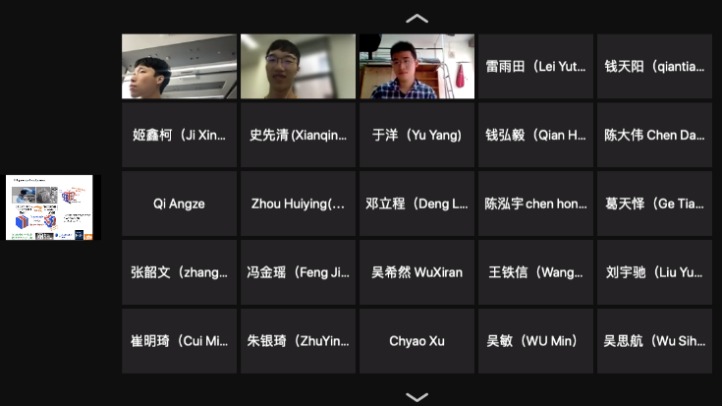The height and width of the screenshot is (406, 722).
Task: Show the previous page of participants
Action: click(417, 18)
